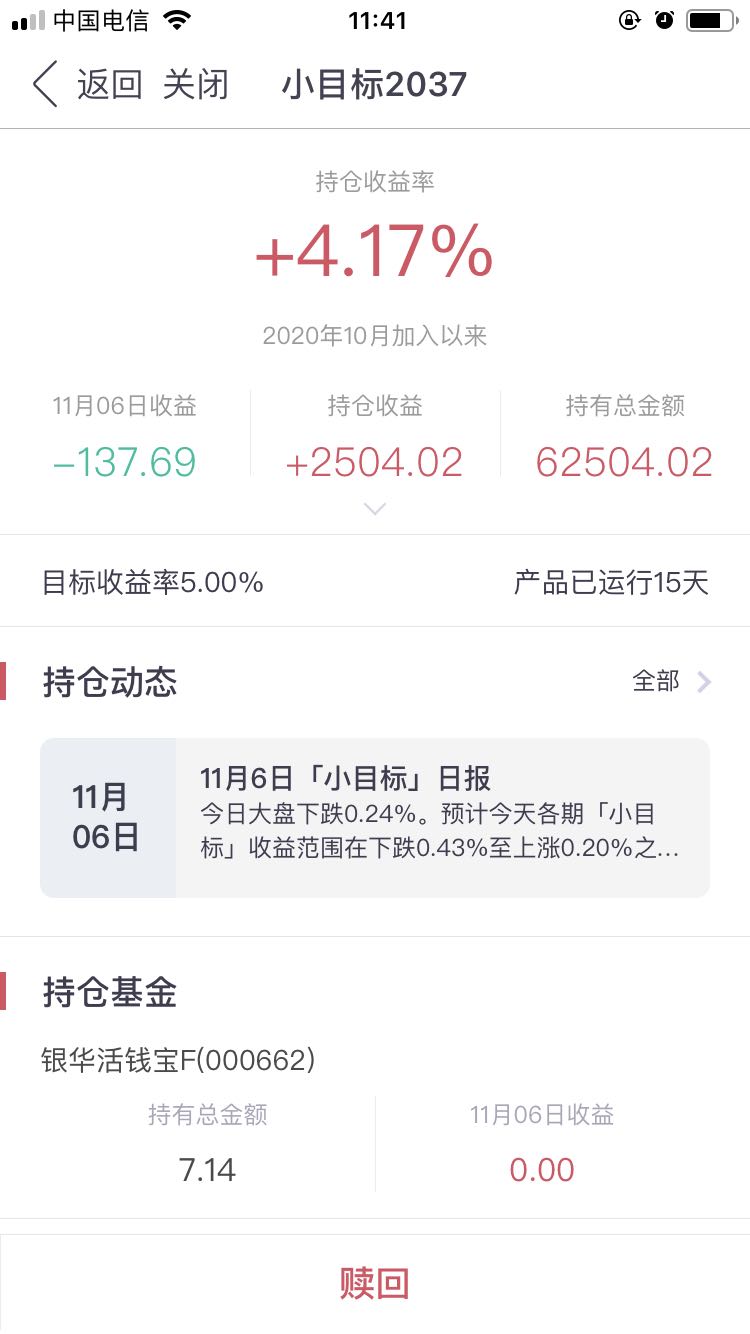Go back with the 返回 arrow
750x1334 pixels.
click(86, 85)
